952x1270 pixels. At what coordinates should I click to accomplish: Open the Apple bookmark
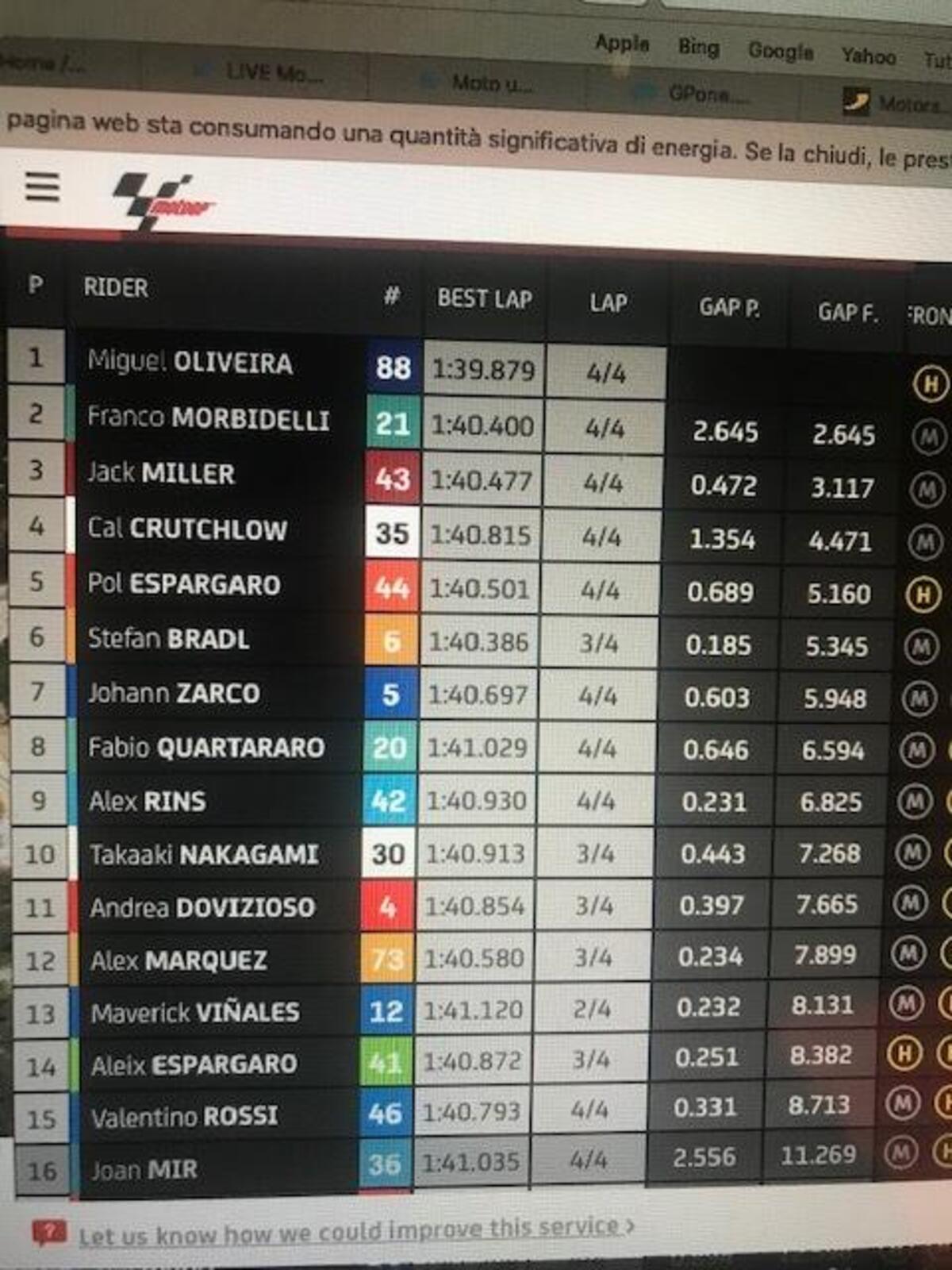622,44
